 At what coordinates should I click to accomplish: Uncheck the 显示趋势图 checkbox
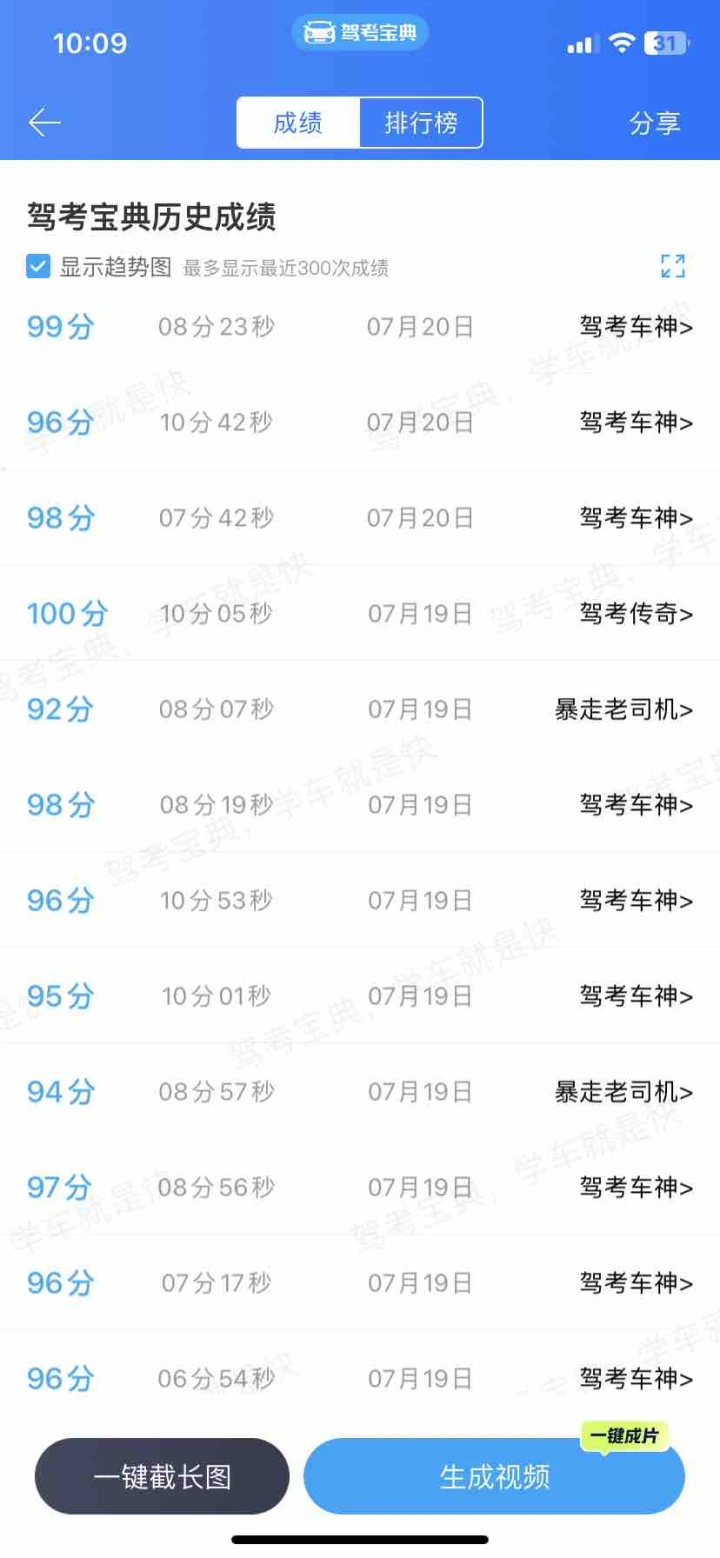point(38,267)
